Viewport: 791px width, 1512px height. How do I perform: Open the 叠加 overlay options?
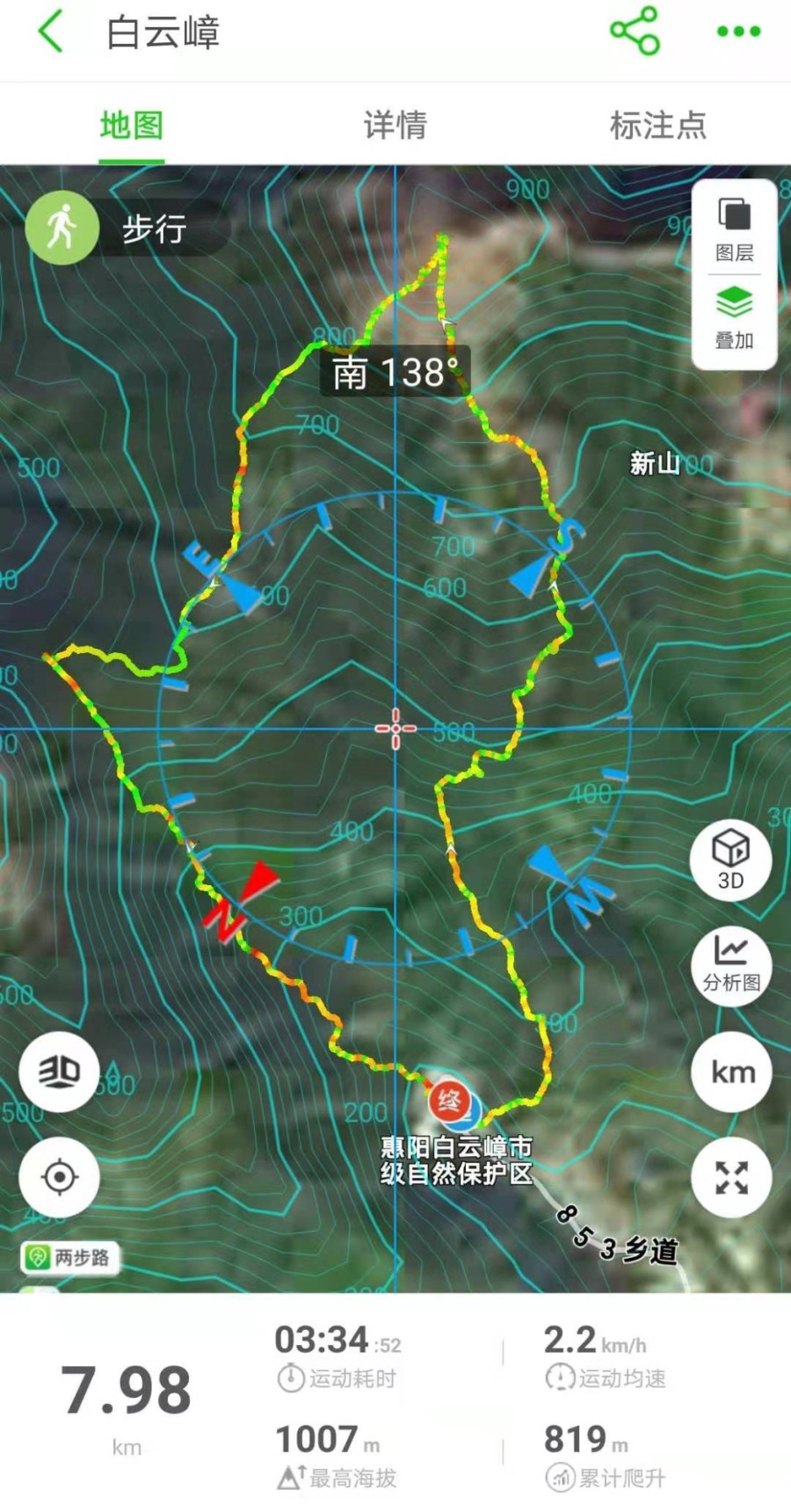[734, 317]
